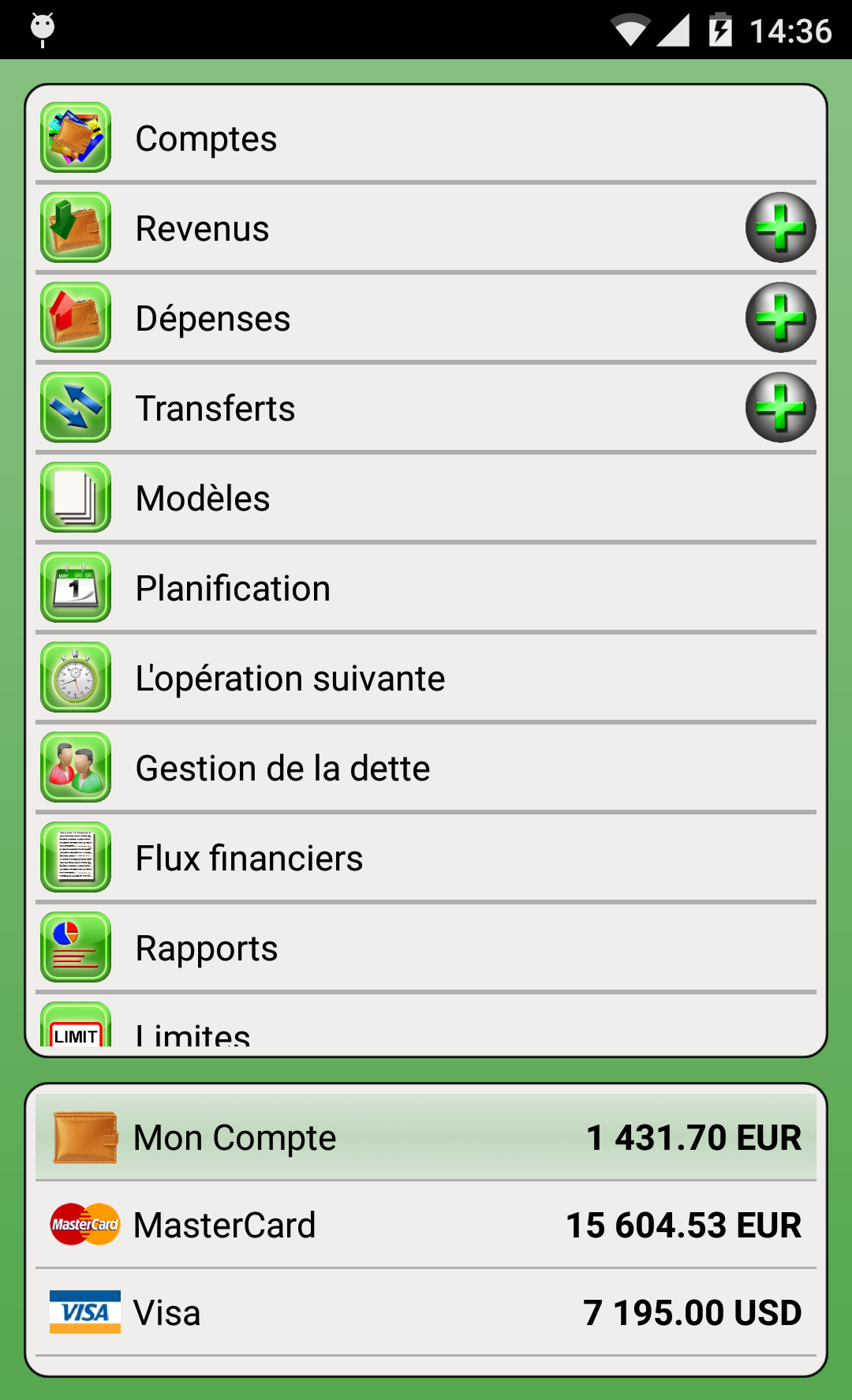Viewport: 852px width, 1400px height.
Task: Click the Planification calendar icon
Action: point(75,587)
